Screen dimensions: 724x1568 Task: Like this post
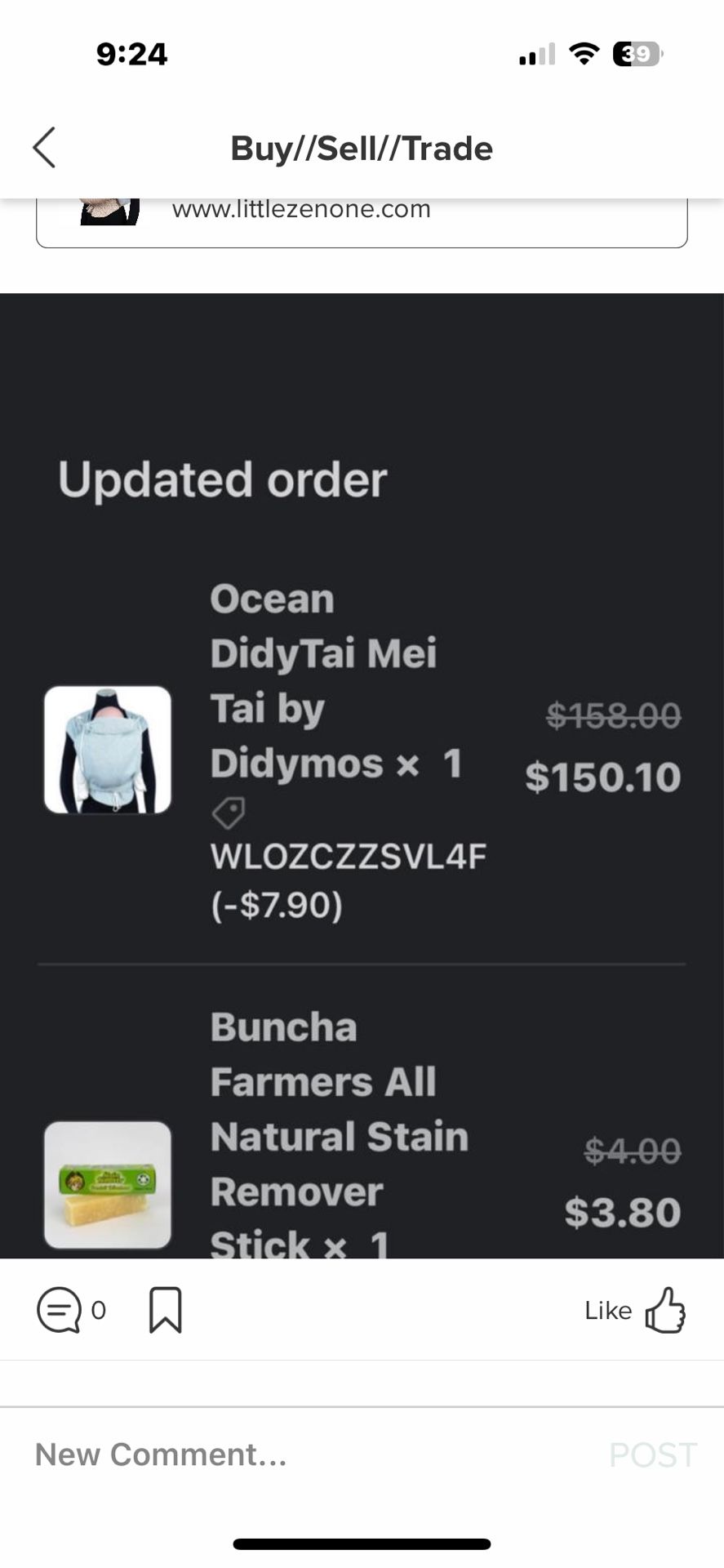pyautogui.click(x=635, y=1310)
